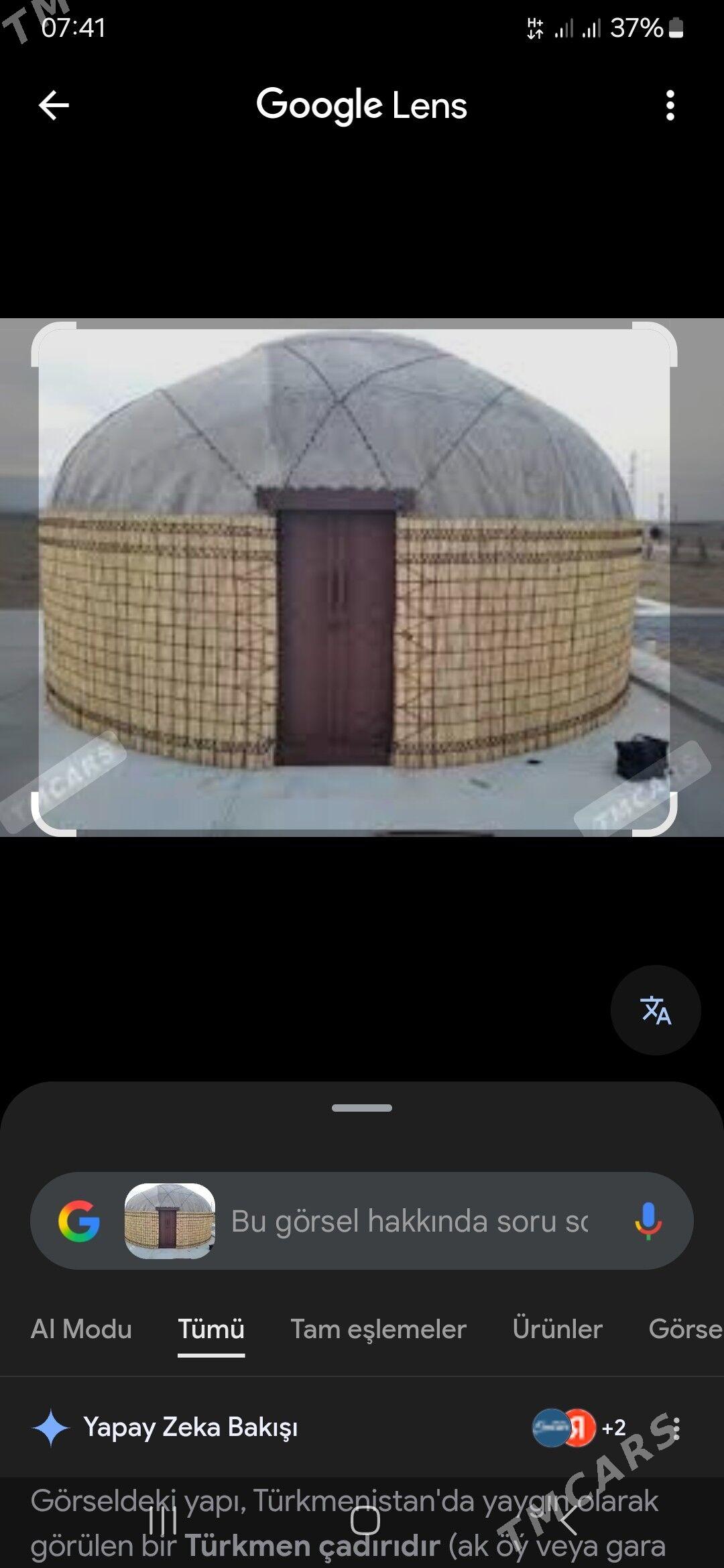The width and height of the screenshot is (724, 1568).
Task: Open the Tam eşlemeler tab
Action: (378, 1329)
